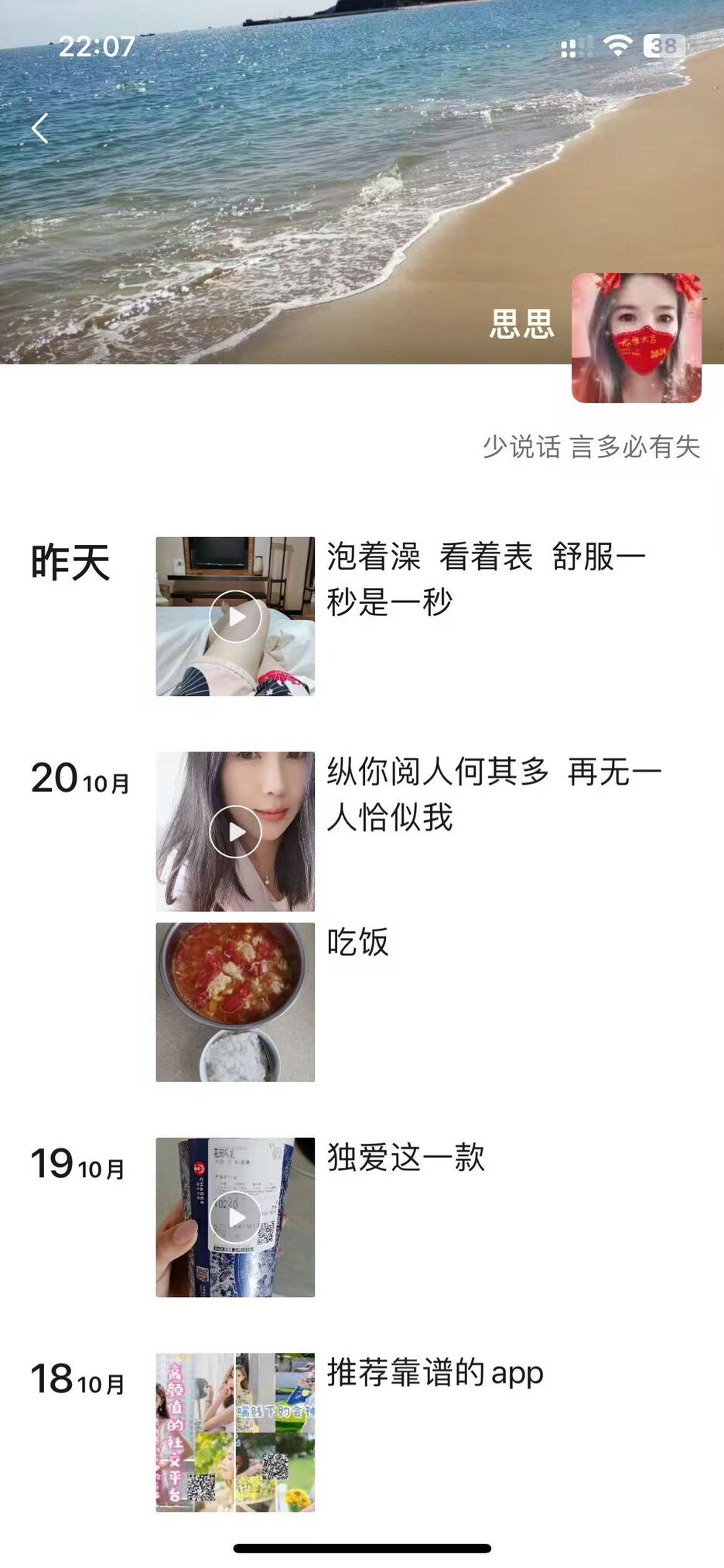
Task: Play yesterday's video post 泡着澡 看着表
Action: pyautogui.click(x=235, y=617)
